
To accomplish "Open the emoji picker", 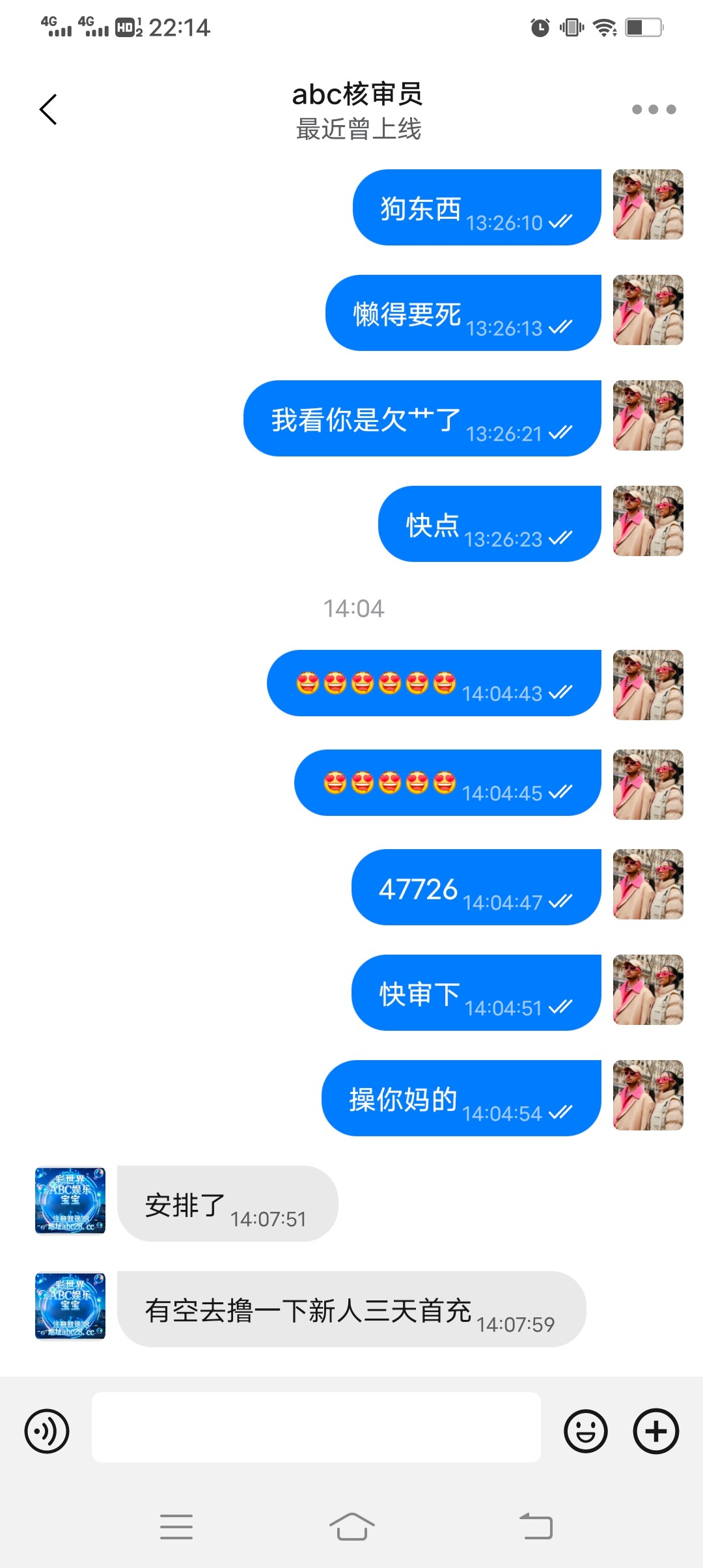I will pos(585,1431).
